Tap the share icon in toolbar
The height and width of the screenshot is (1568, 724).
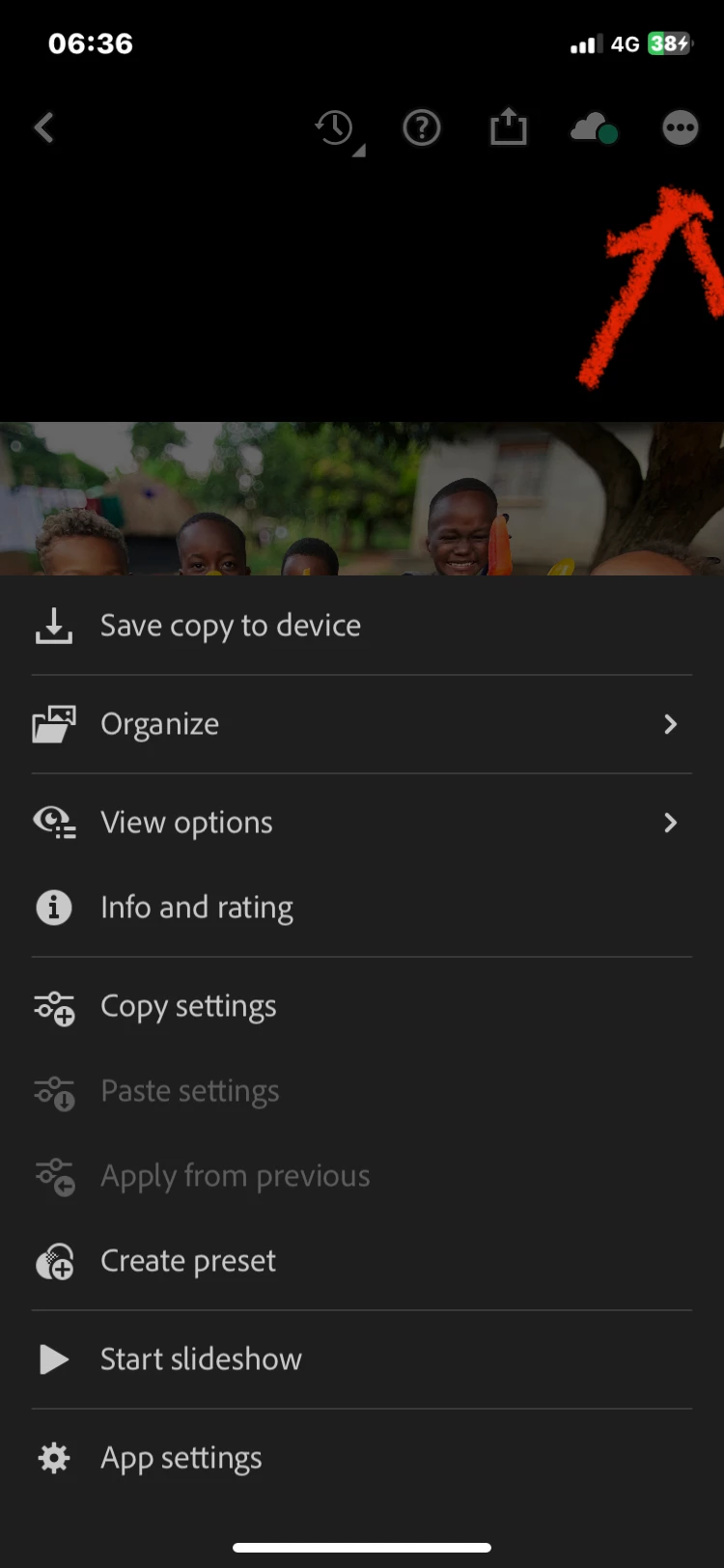508,127
